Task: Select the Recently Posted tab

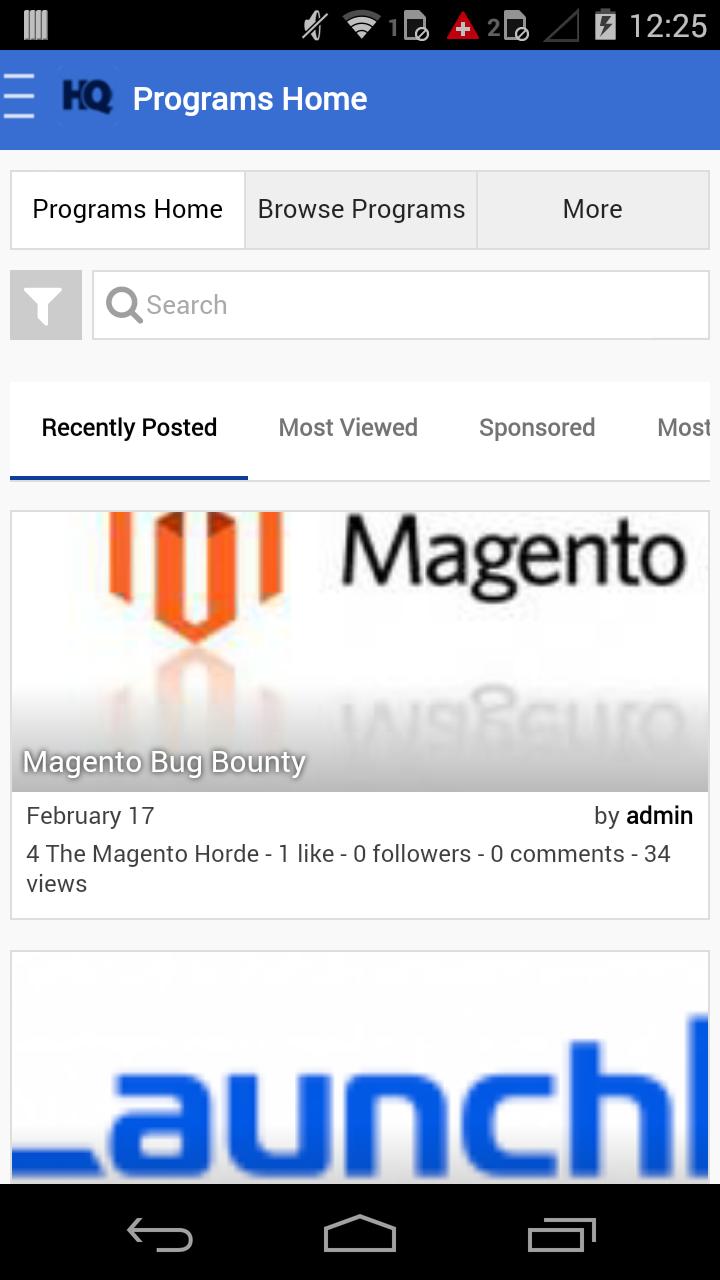Action: pyautogui.click(x=129, y=428)
